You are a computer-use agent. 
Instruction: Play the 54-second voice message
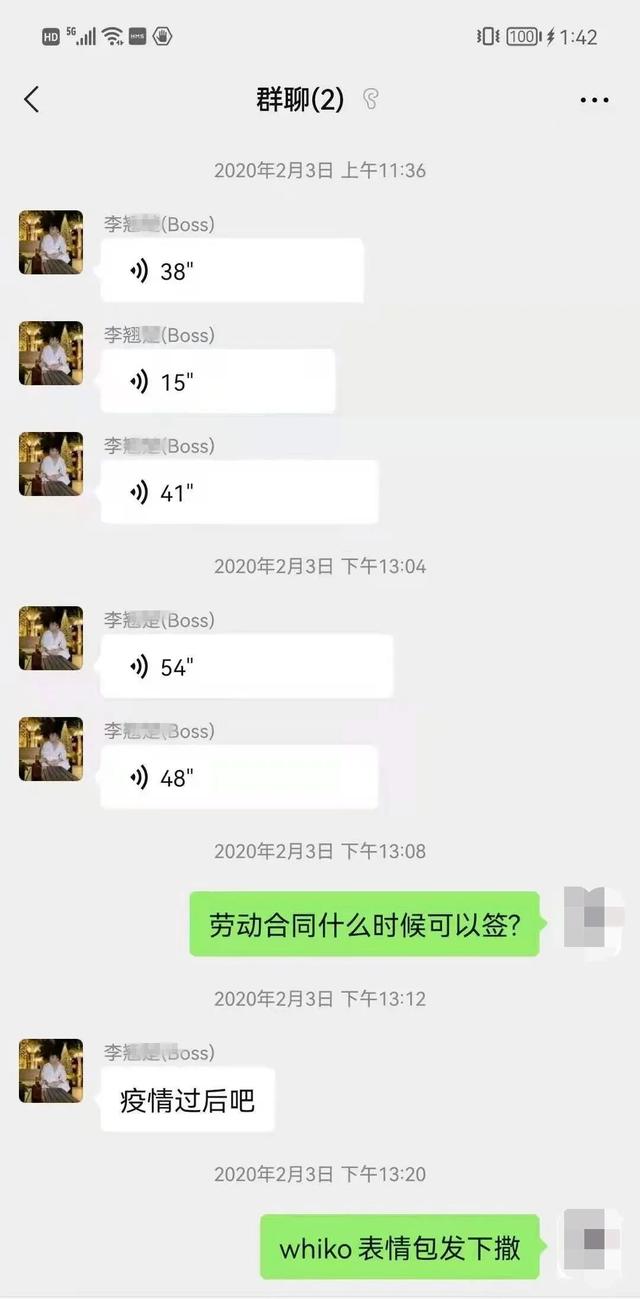tap(247, 667)
